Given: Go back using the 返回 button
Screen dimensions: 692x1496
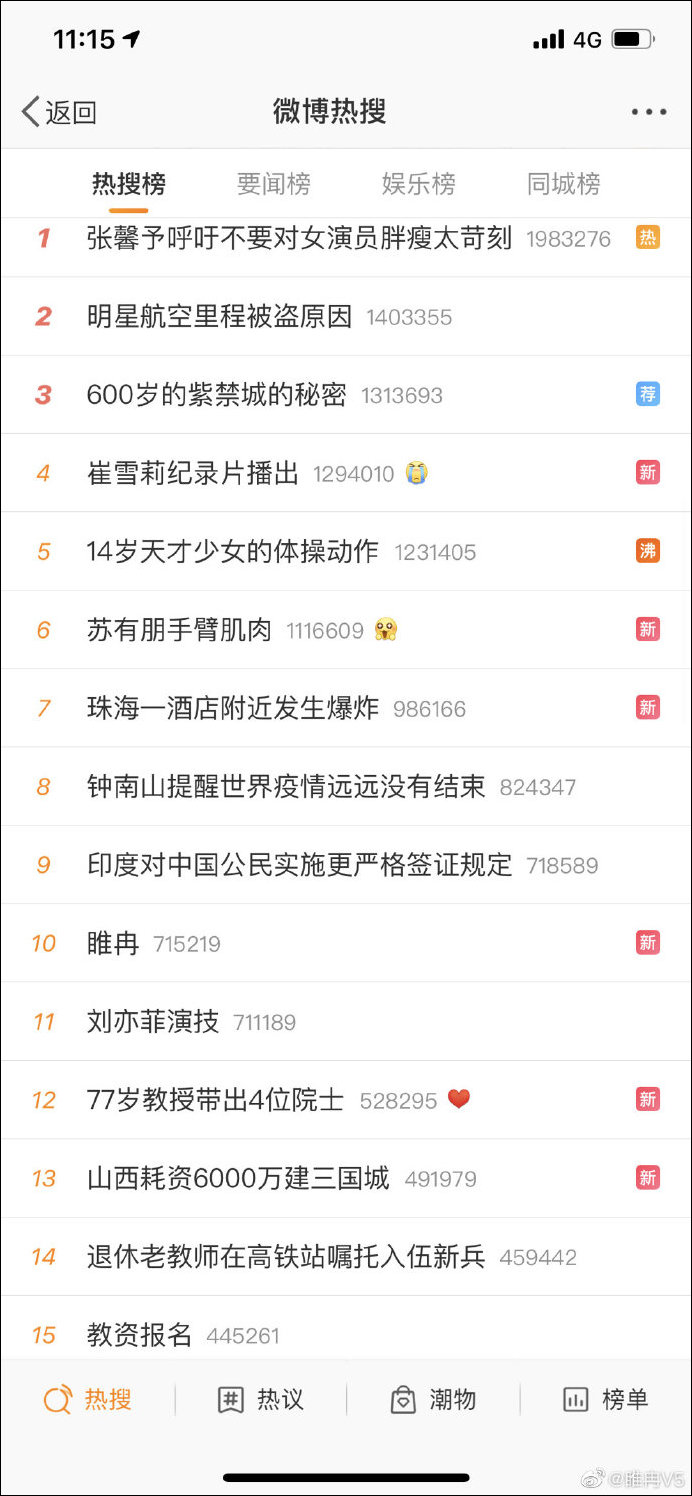Looking at the screenshot, I should tap(60, 112).
